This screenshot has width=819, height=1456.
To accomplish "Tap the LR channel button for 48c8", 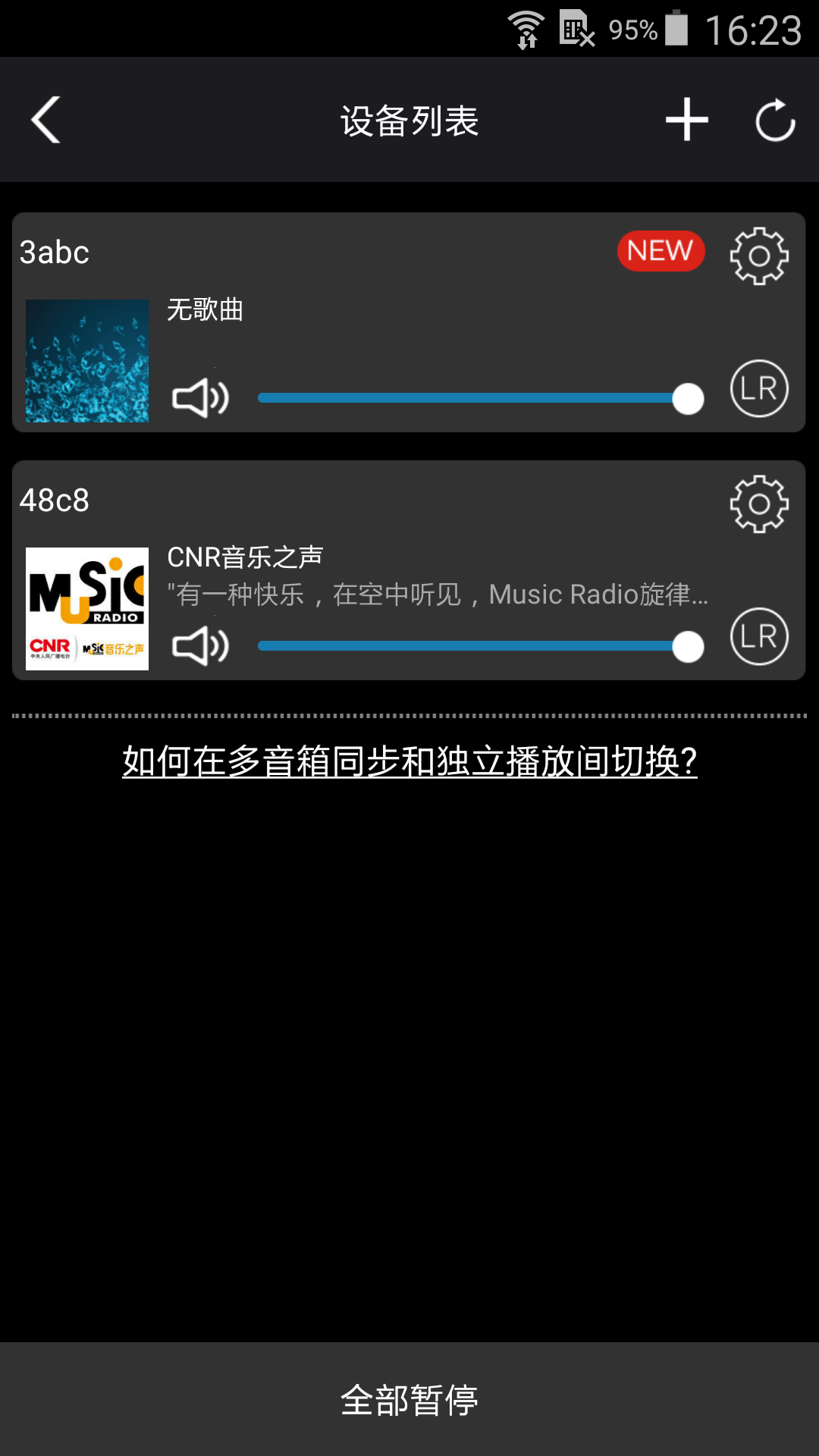I will click(758, 637).
